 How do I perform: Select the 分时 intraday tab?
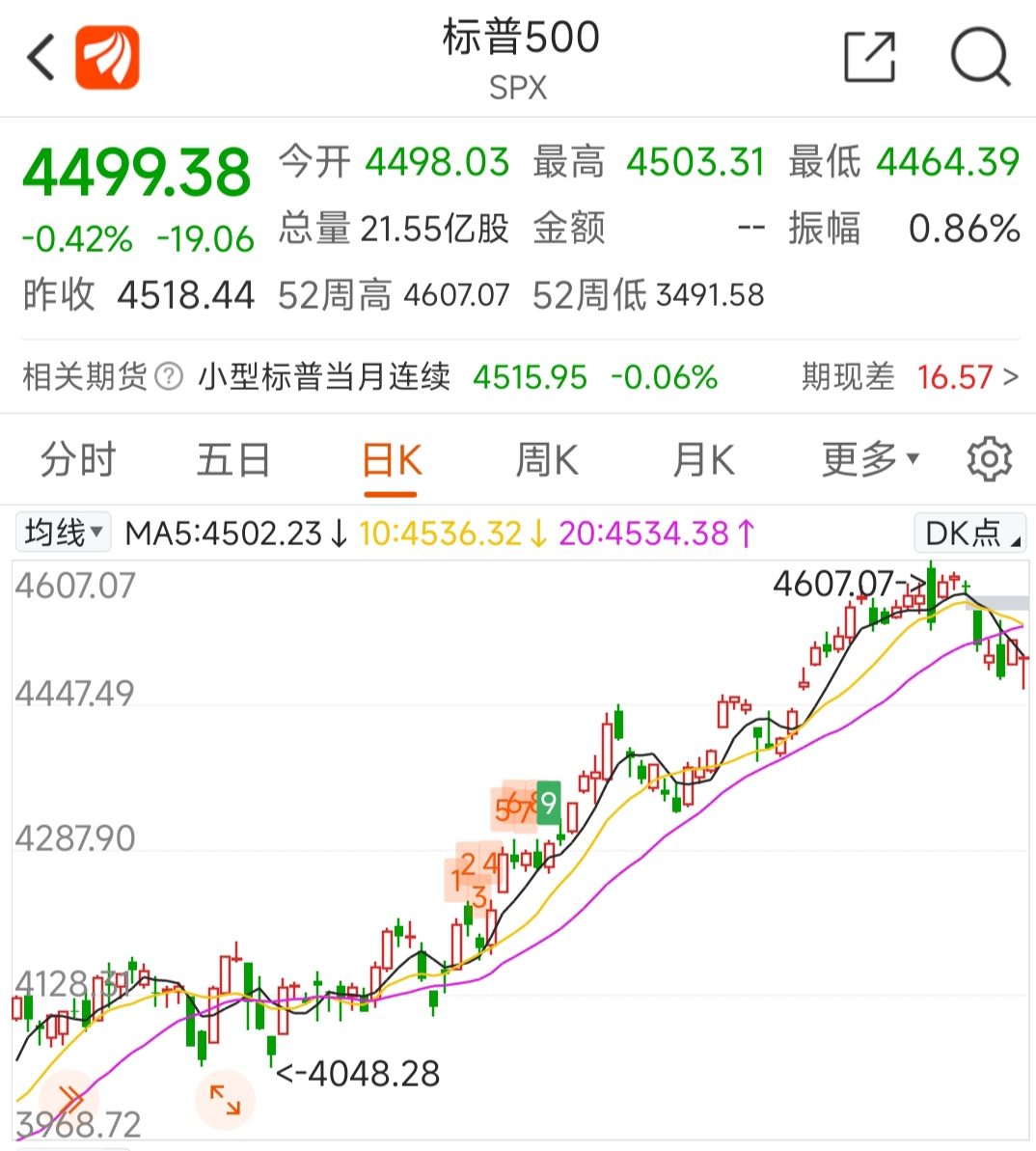[x=77, y=459]
